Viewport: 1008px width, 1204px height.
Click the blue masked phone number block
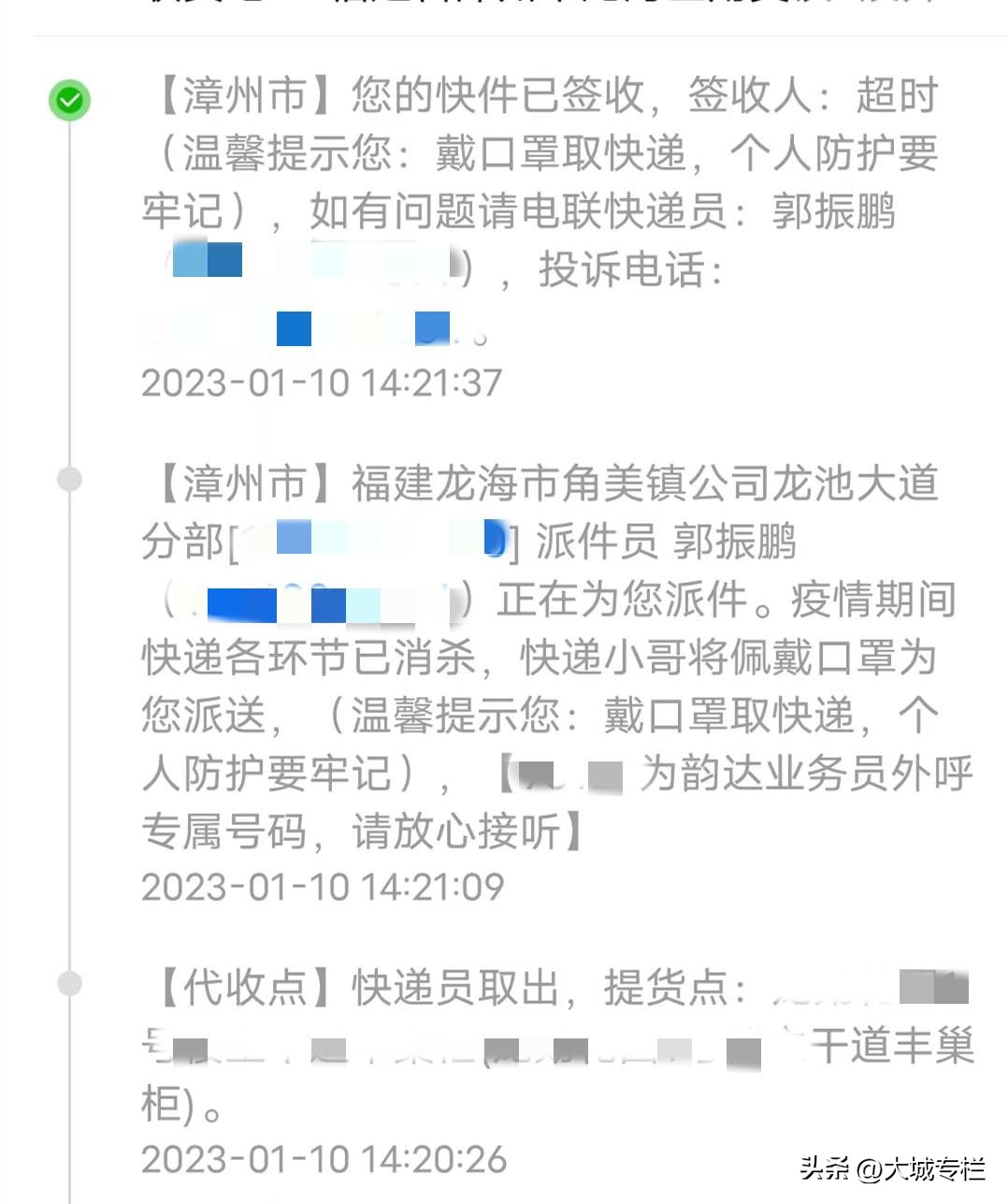[x=293, y=328]
